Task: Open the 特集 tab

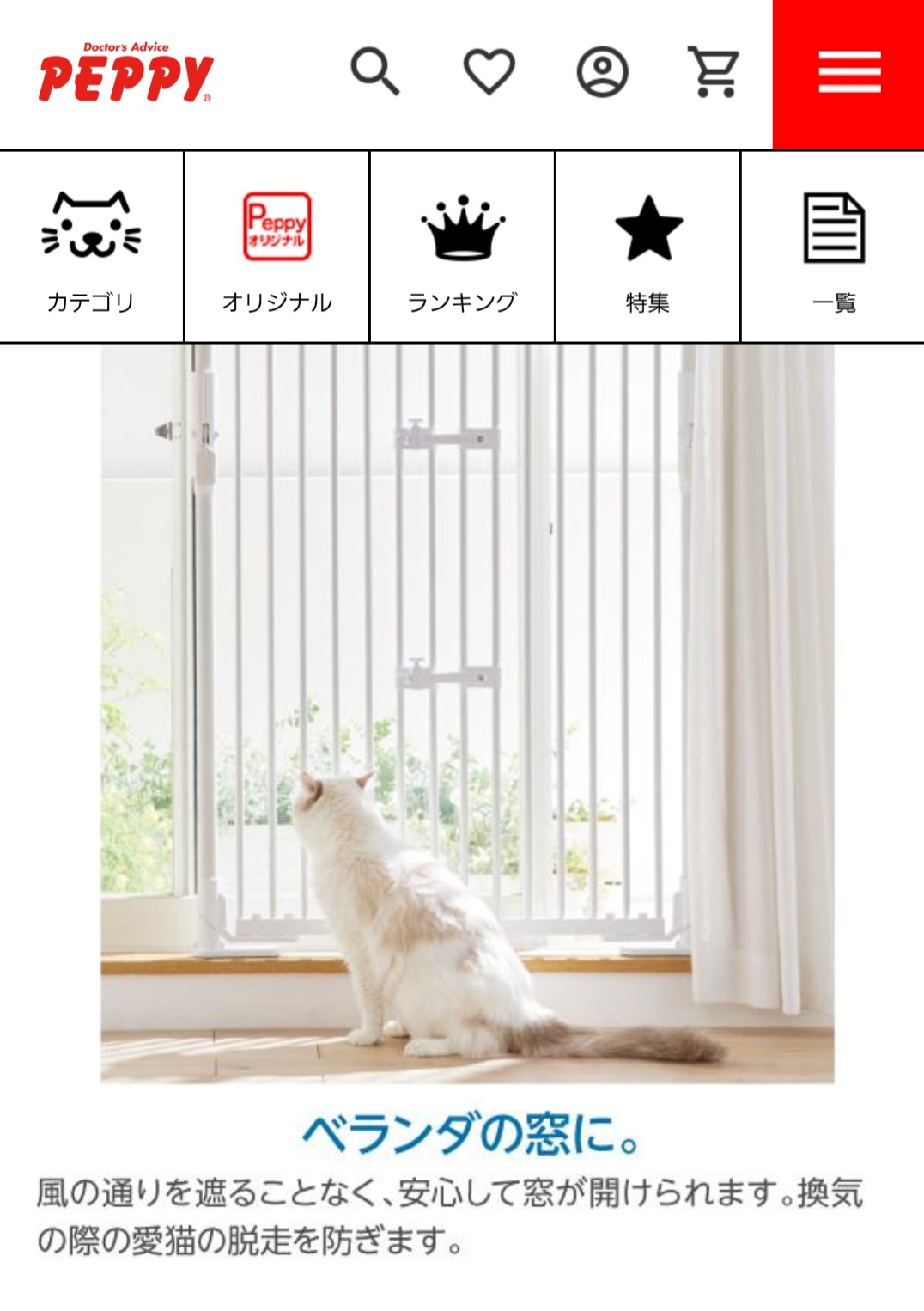Action: 647,247
